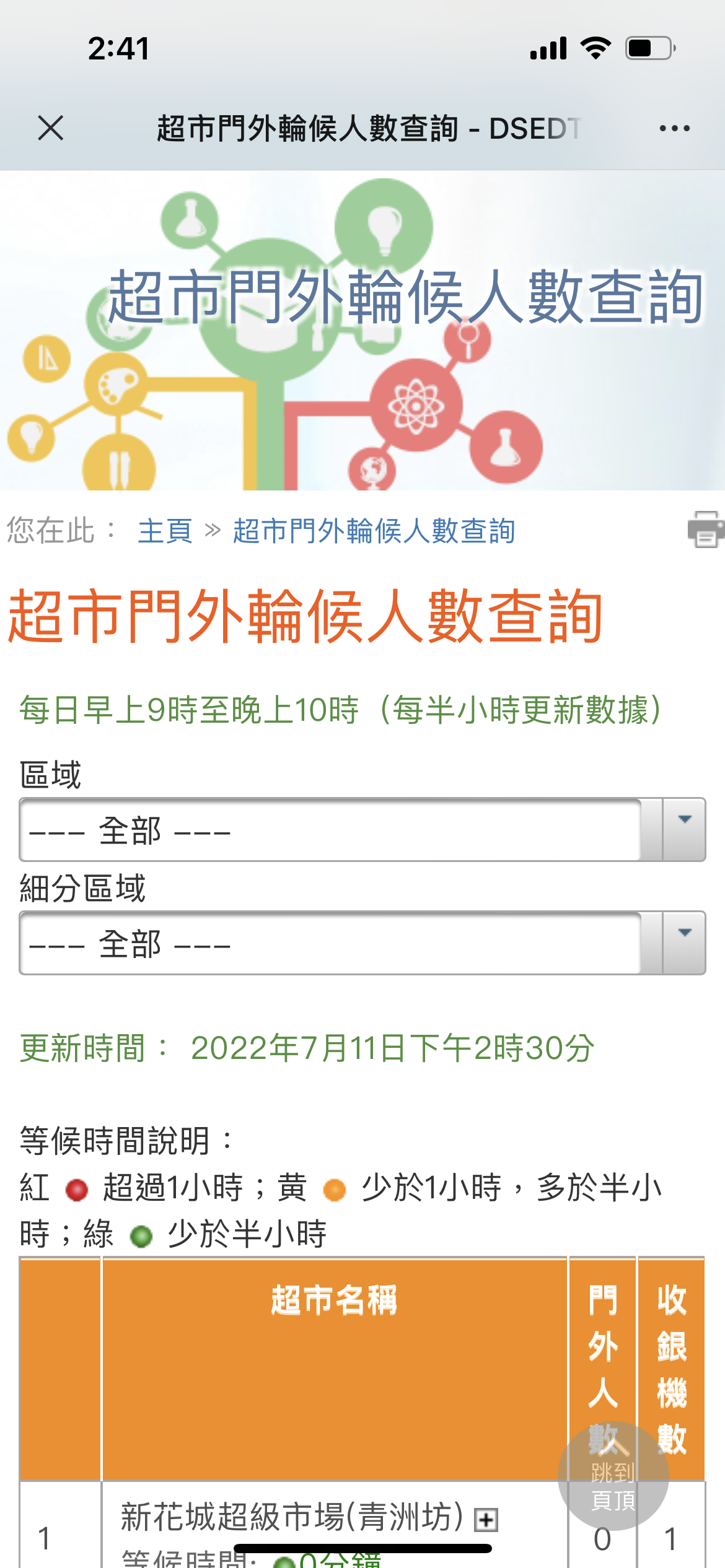Open the 主頁 breadcrumb link
Viewport: 725px width, 1568px height.
(165, 531)
